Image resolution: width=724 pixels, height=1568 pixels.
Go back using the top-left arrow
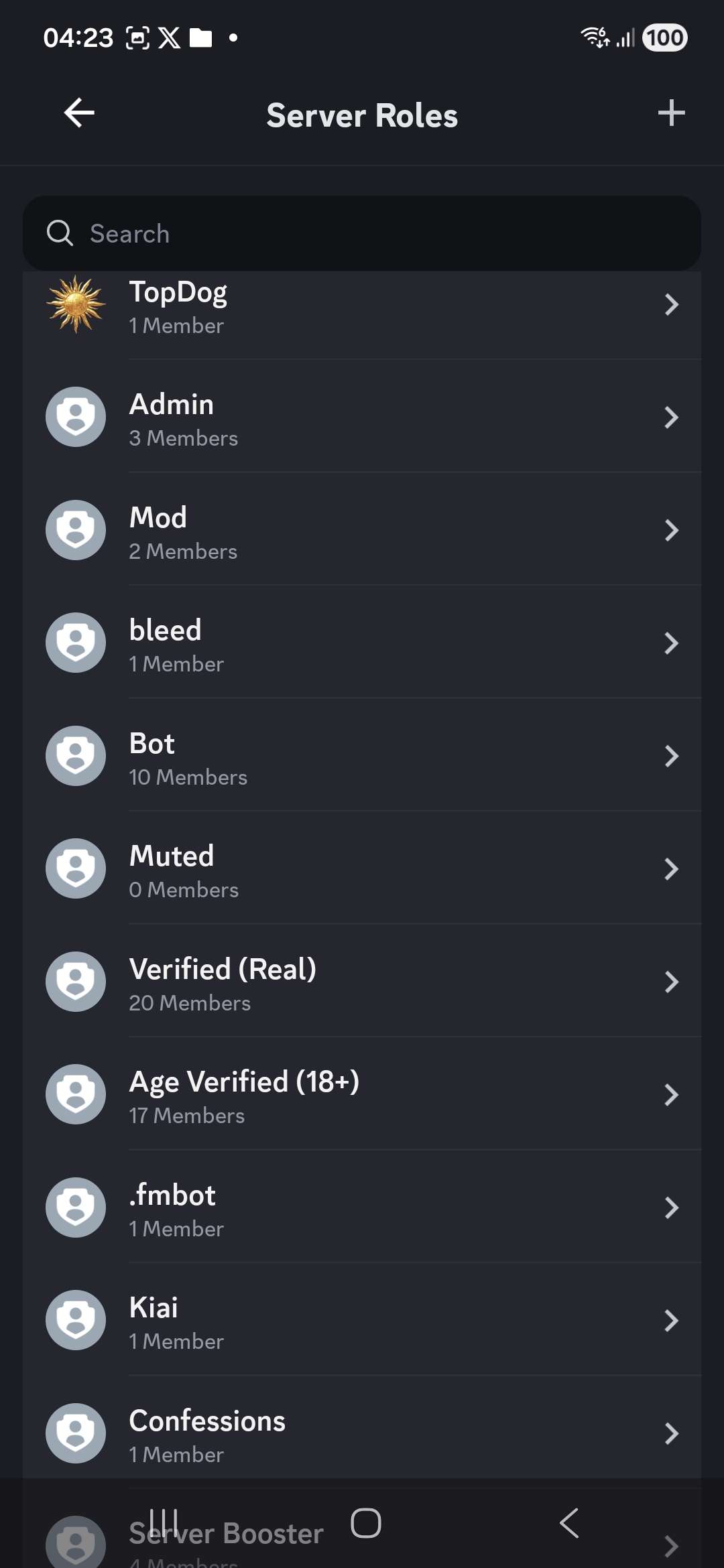78,113
